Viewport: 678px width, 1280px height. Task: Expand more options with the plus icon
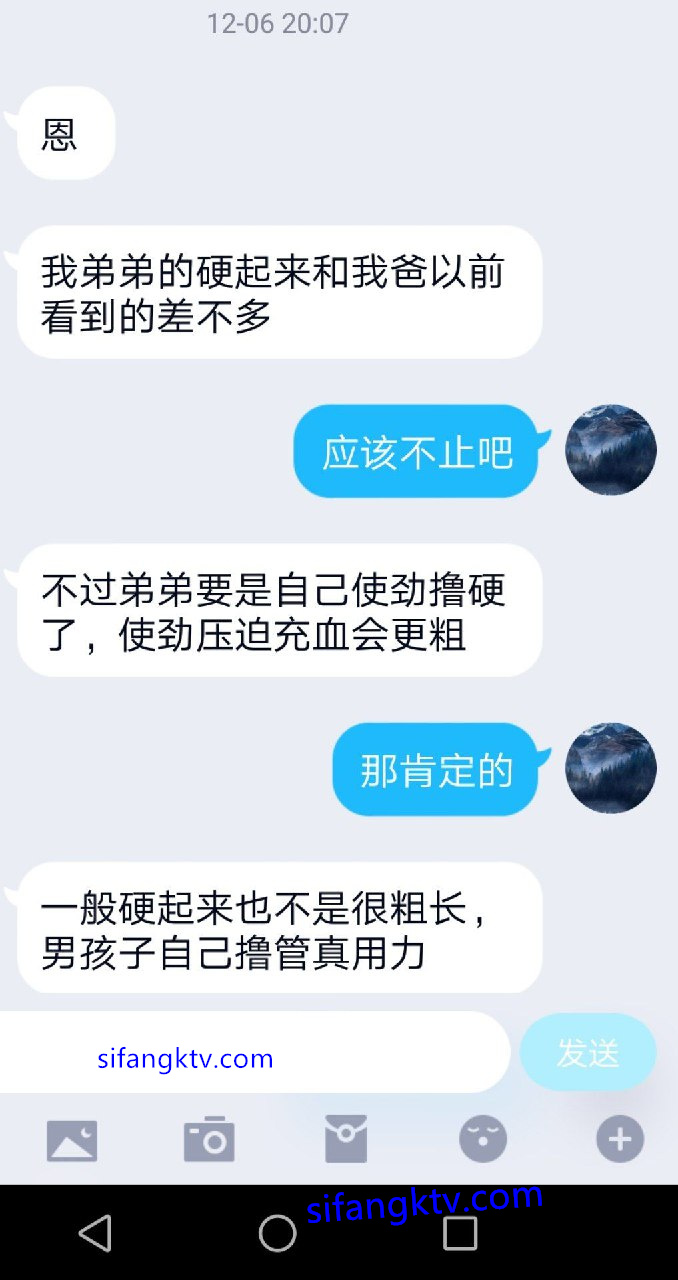point(620,1140)
